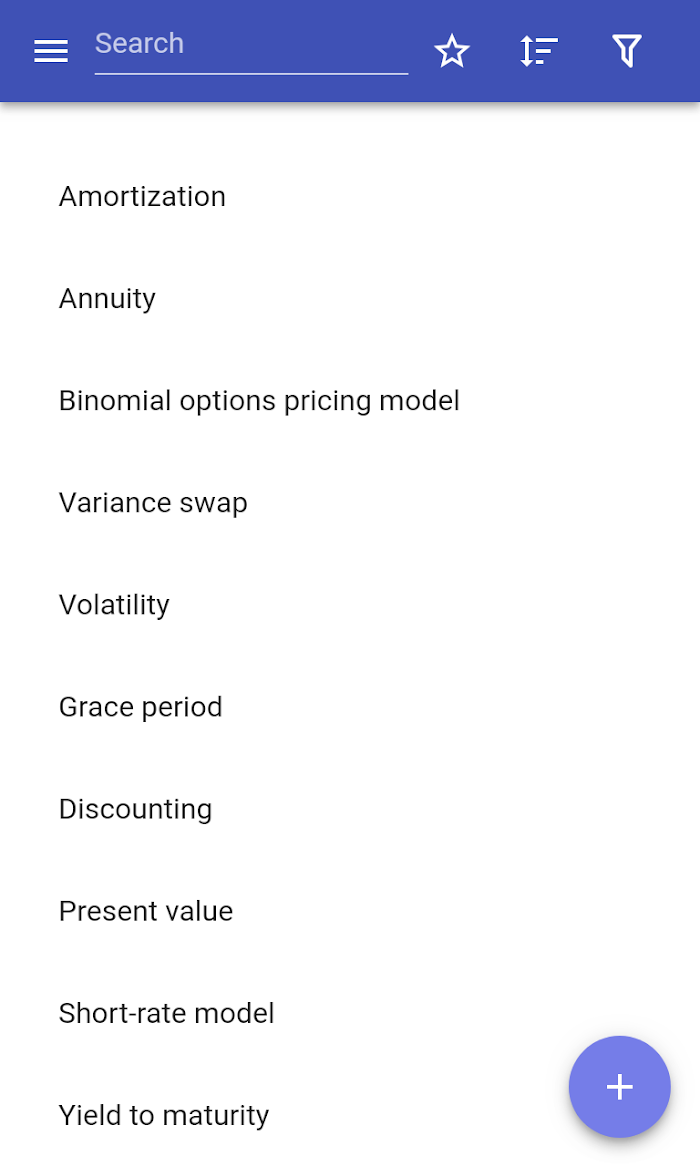Open the Amortization entry
This screenshot has height=1167, width=700.
pyautogui.click(x=350, y=196)
